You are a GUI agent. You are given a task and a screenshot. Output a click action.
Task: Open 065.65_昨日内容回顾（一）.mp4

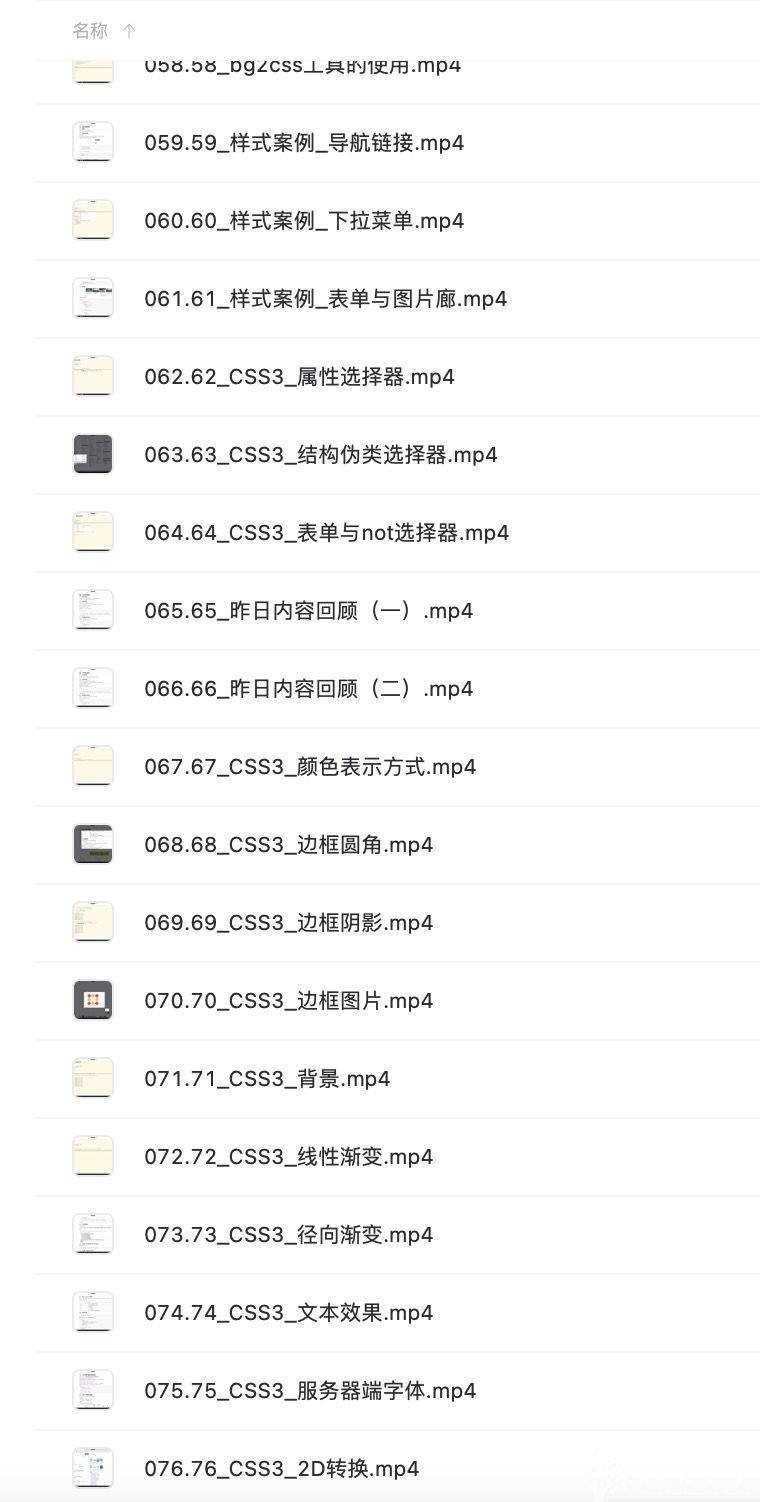(308, 611)
